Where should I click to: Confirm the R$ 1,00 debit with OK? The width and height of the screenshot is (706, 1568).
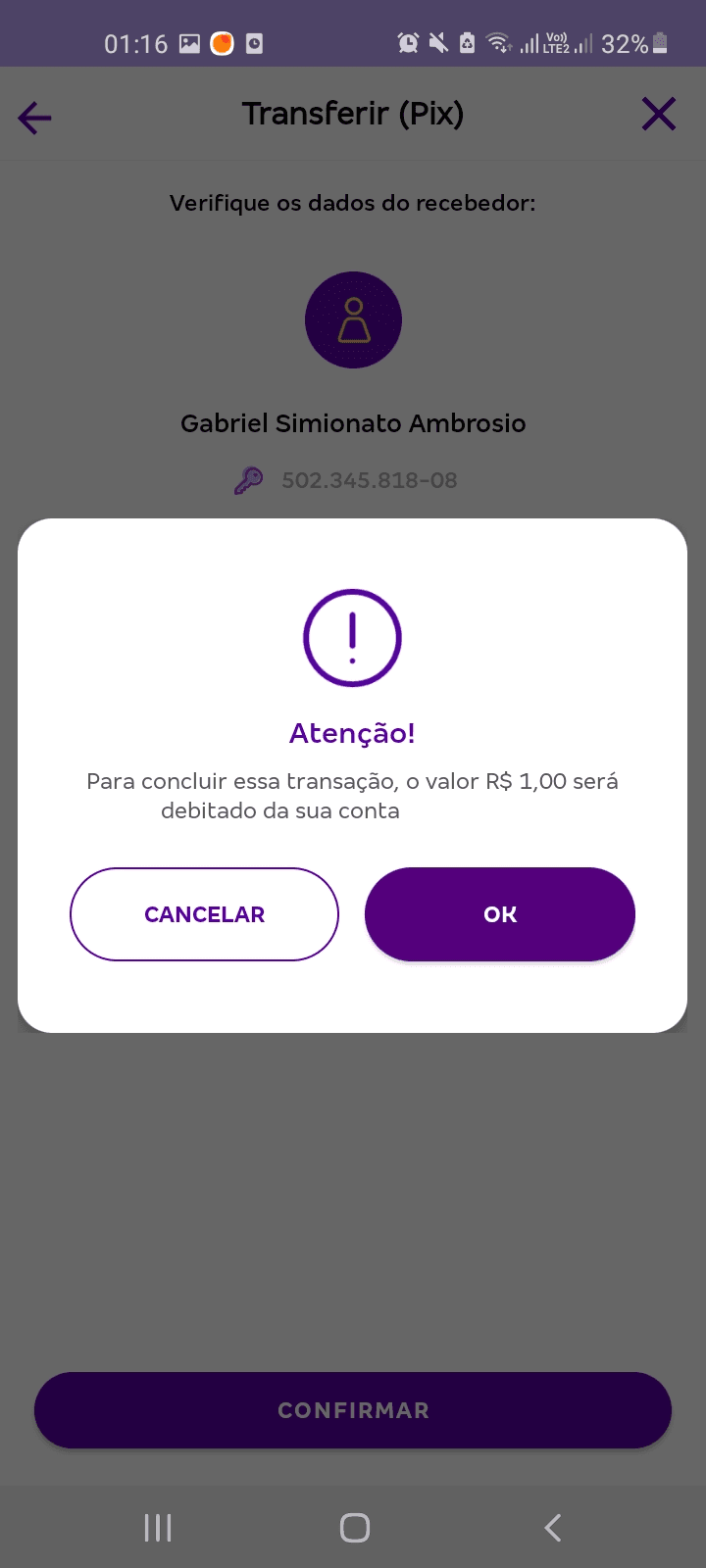(x=500, y=914)
